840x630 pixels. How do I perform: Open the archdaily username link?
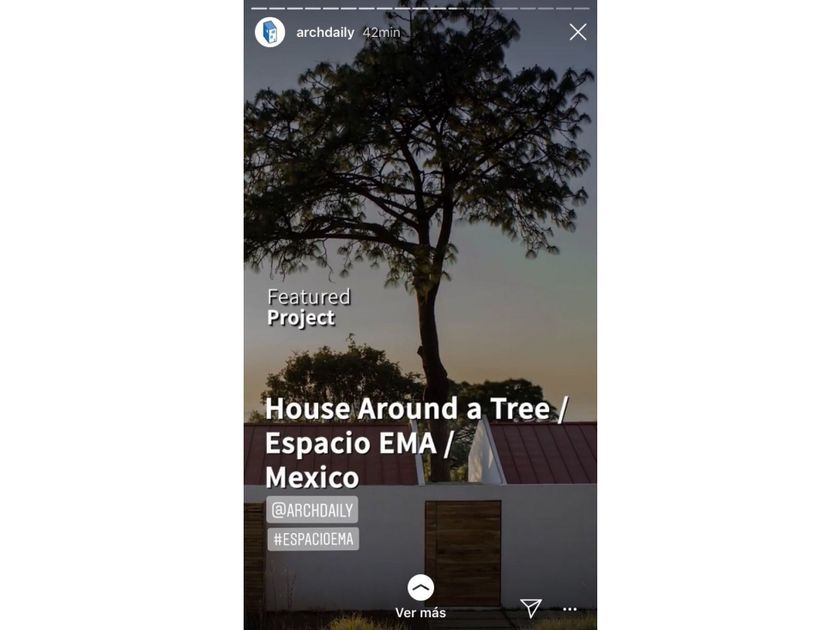[325, 32]
